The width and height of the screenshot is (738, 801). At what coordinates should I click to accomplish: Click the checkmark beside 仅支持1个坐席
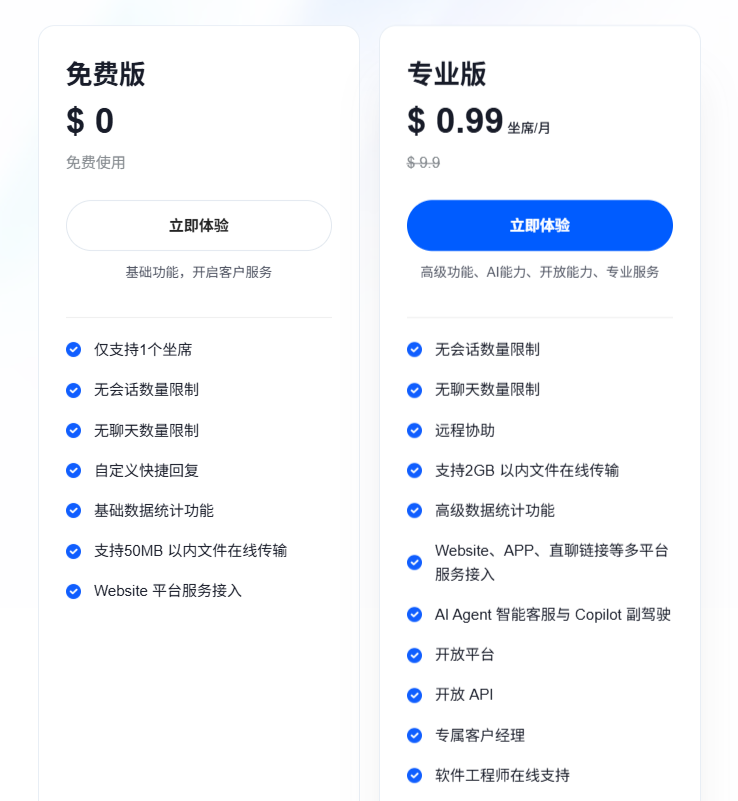(73, 350)
